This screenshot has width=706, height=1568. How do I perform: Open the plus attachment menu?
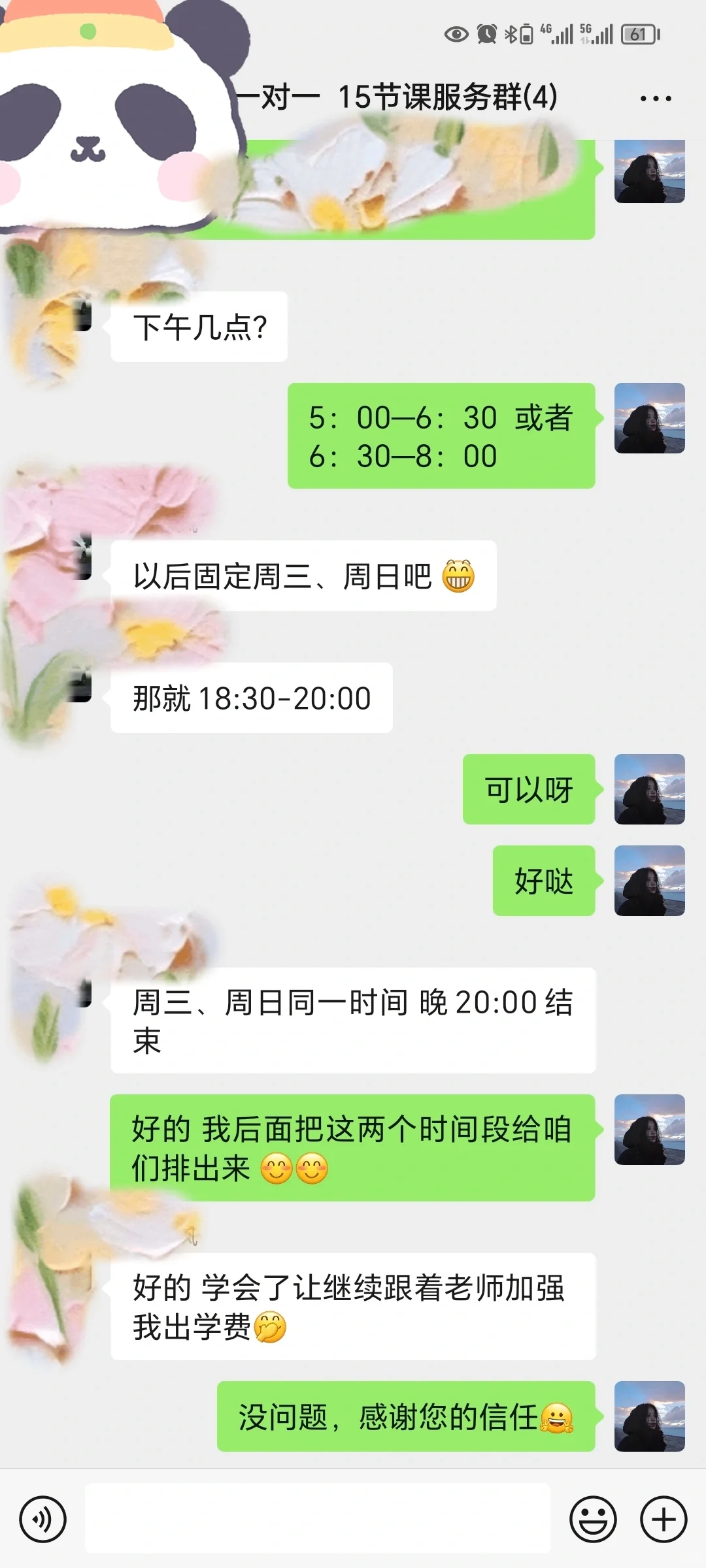point(664,1519)
